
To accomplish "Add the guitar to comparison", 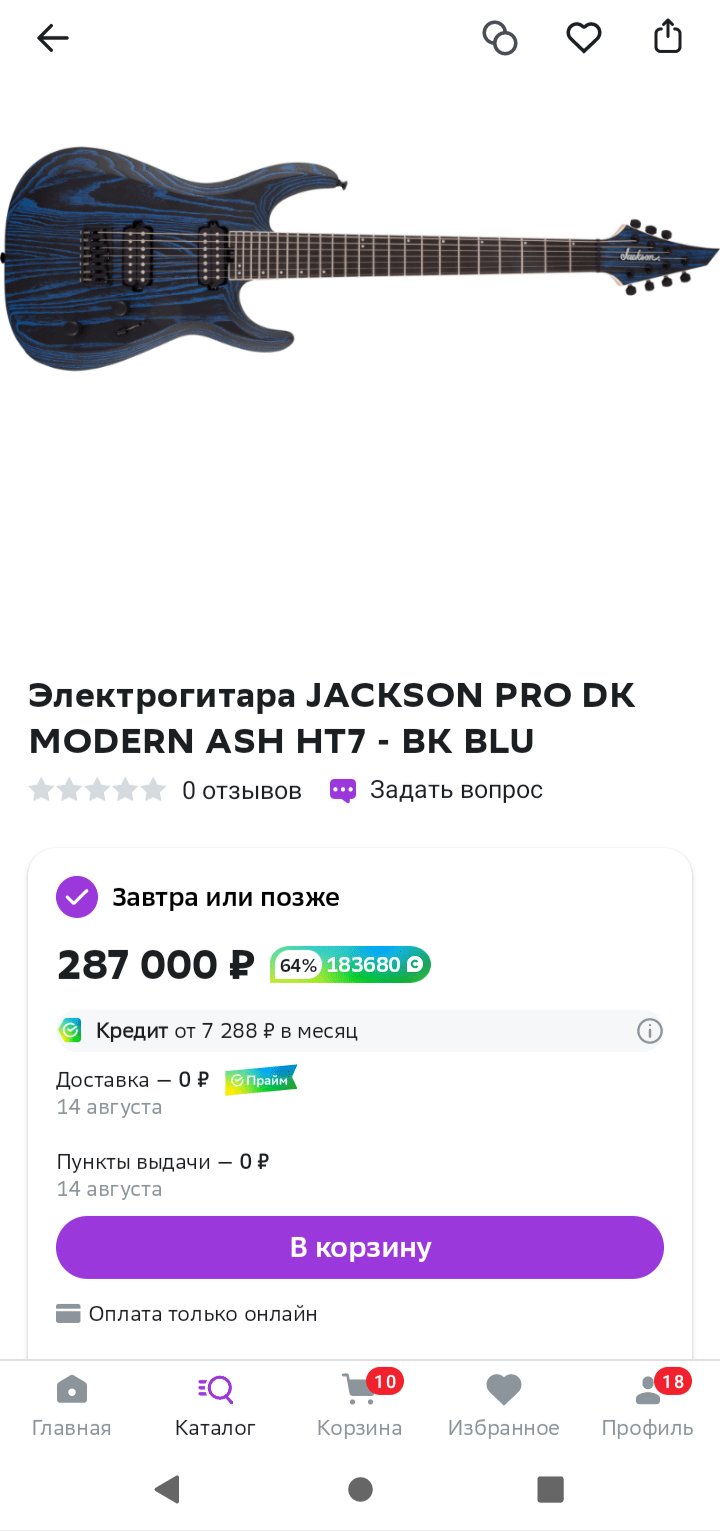I will [500, 38].
